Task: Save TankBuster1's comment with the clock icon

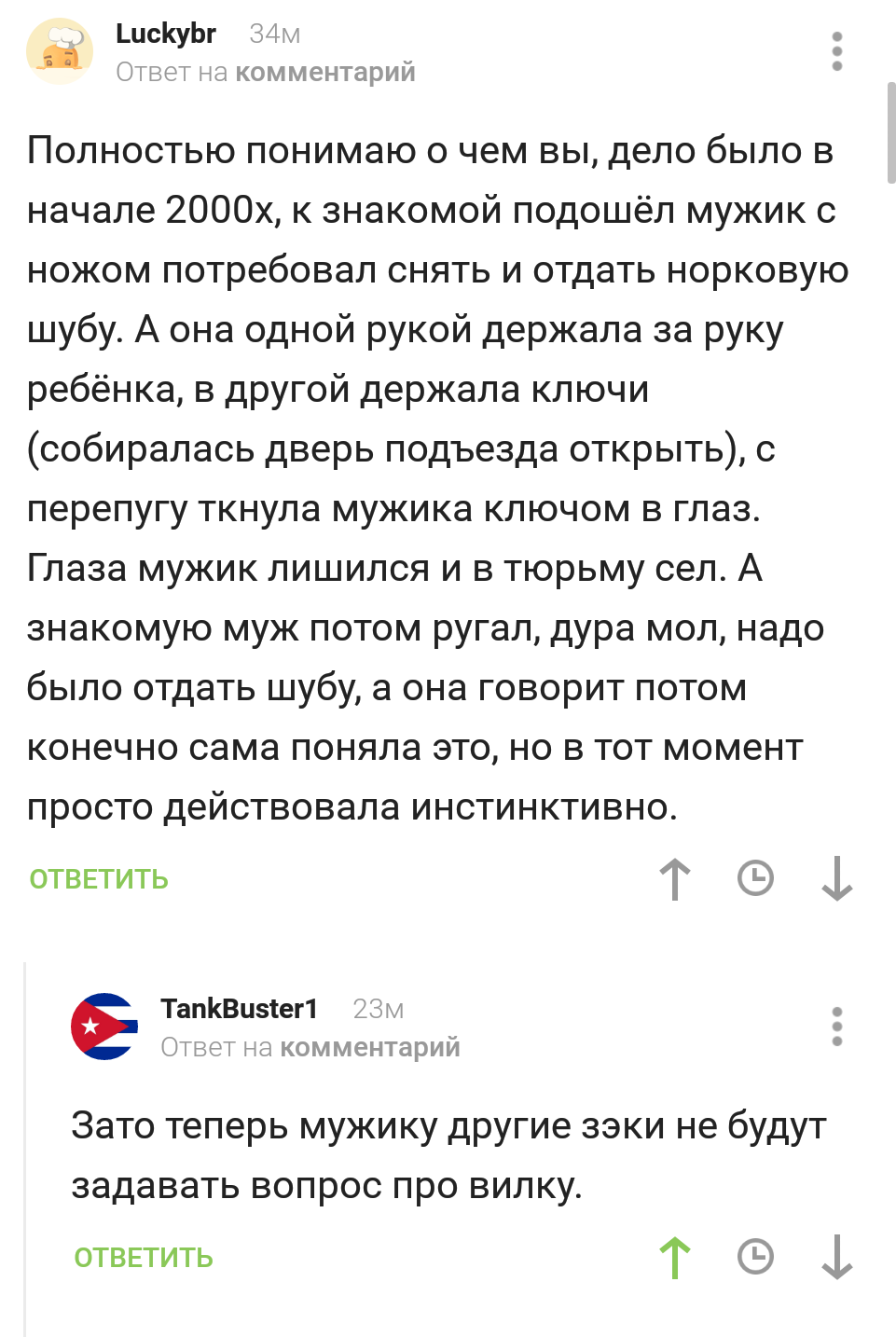Action: [x=755, y=1257]
